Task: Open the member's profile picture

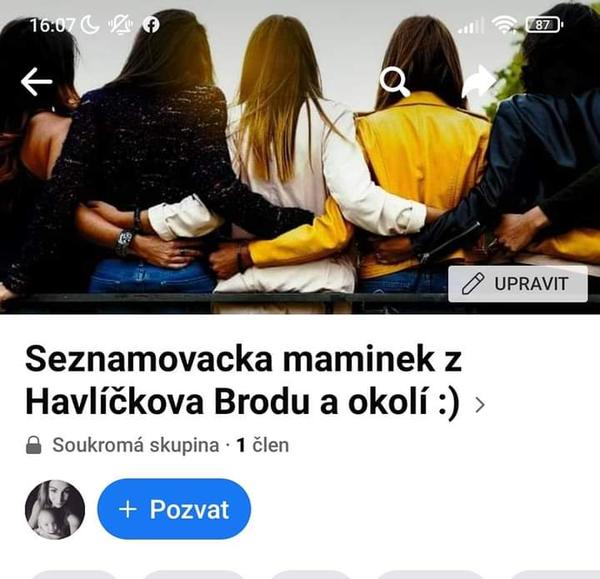Action: [x=55, y=509]
